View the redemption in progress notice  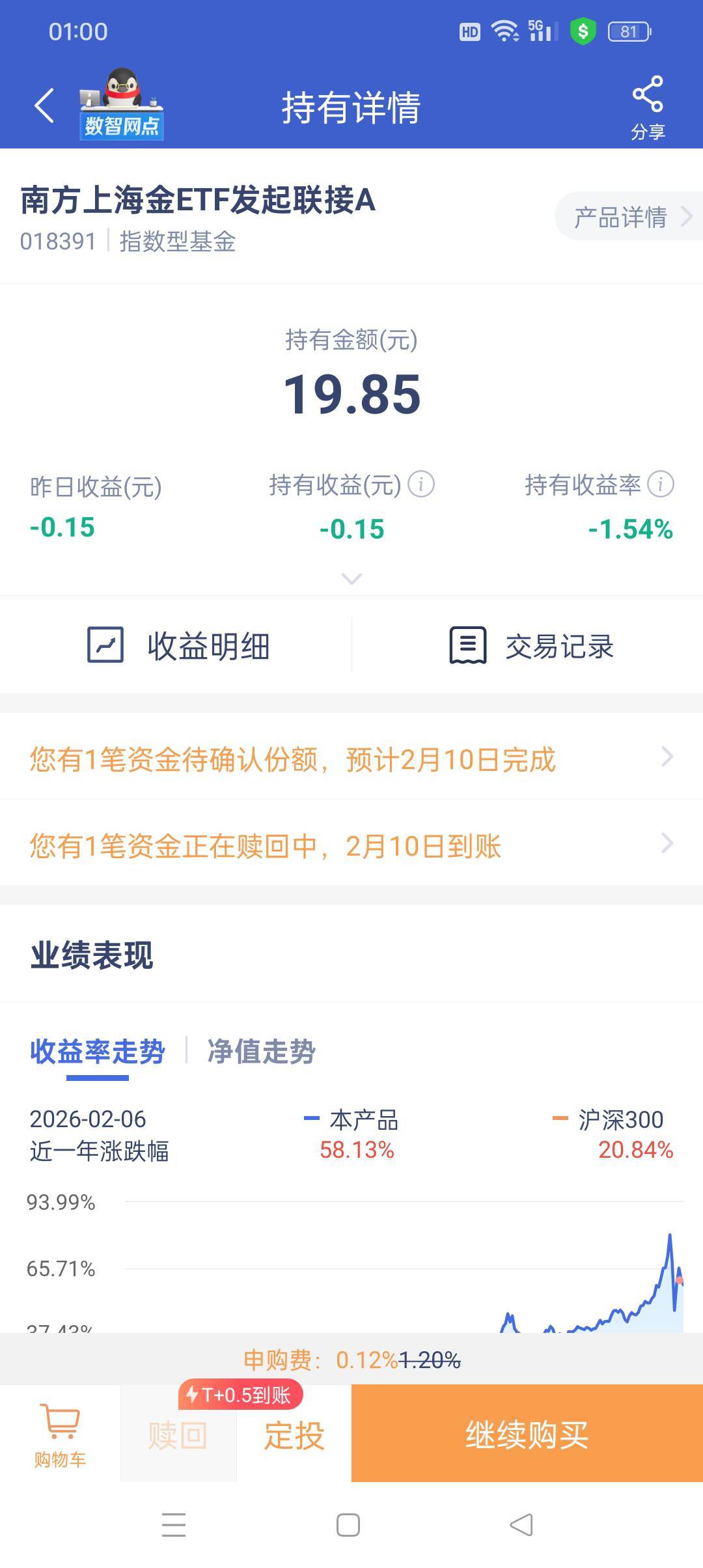tap(351, 845)
